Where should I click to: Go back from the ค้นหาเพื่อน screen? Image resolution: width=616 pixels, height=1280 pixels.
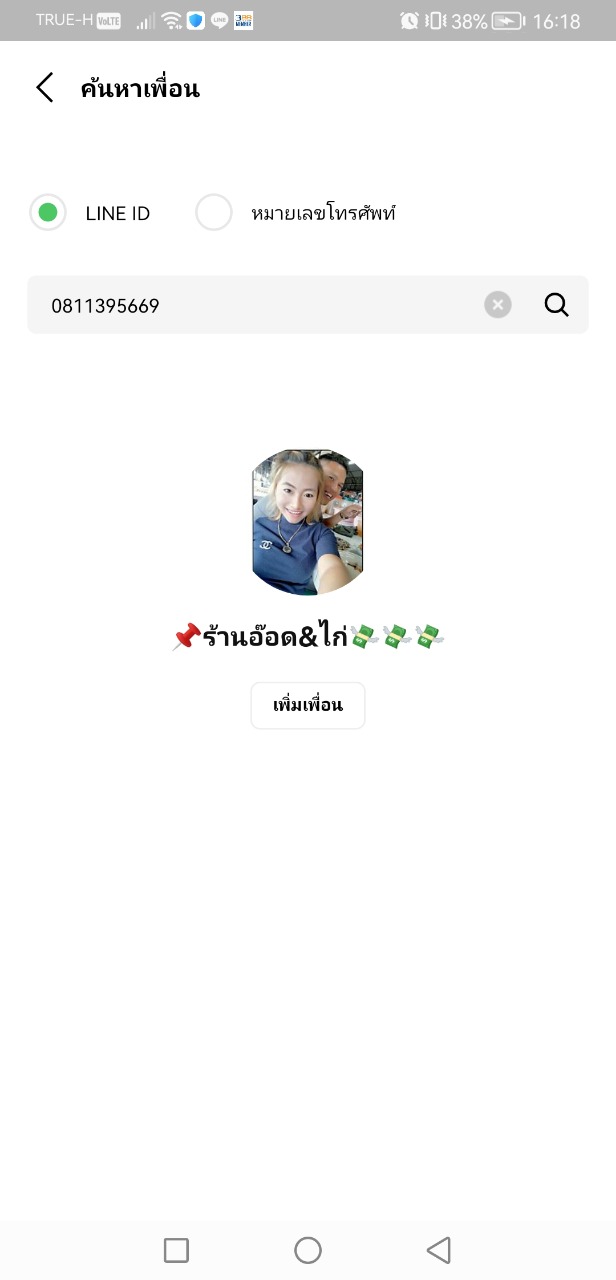pos(45,88)
